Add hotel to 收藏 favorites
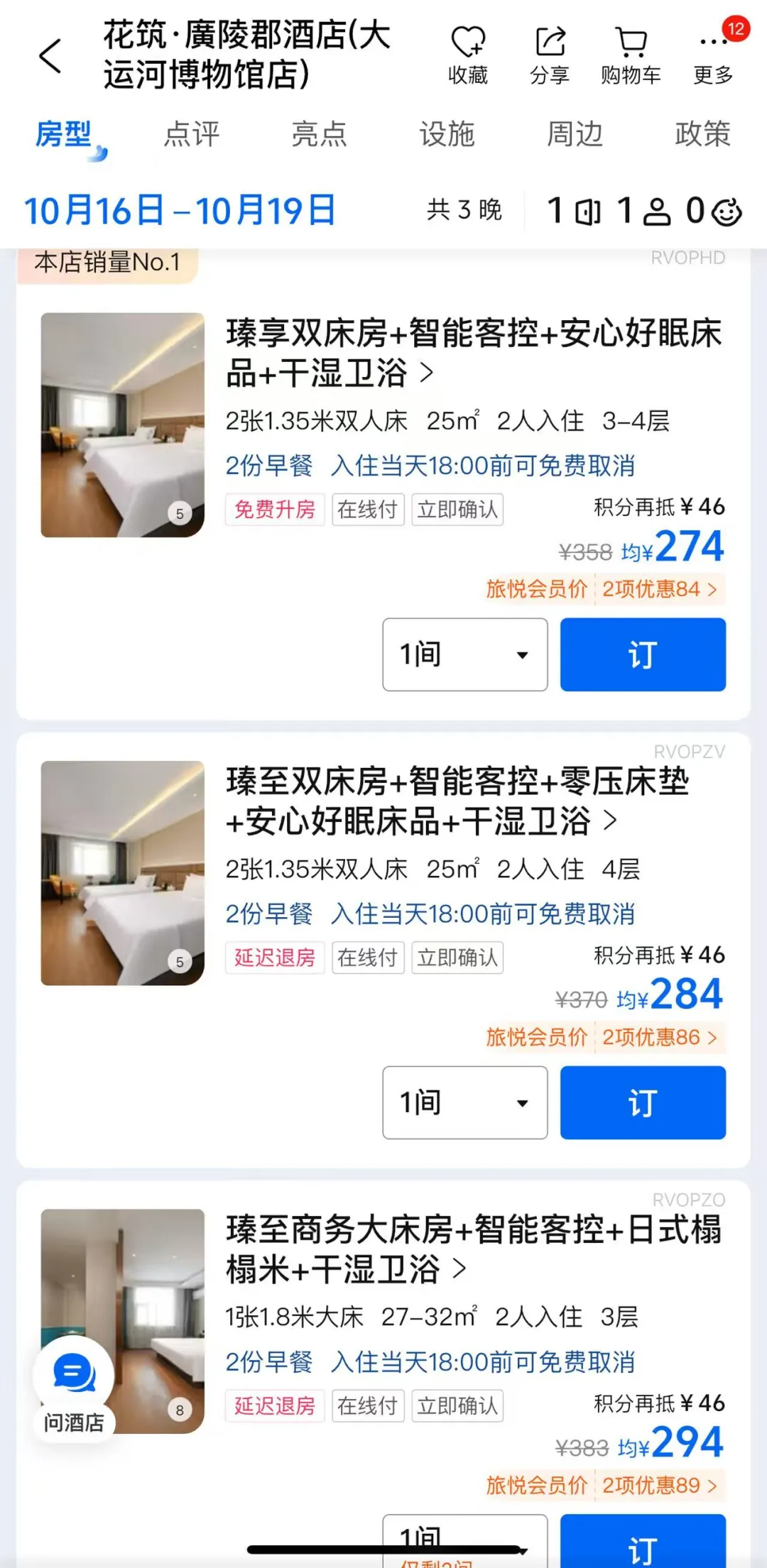 point(468,55)
